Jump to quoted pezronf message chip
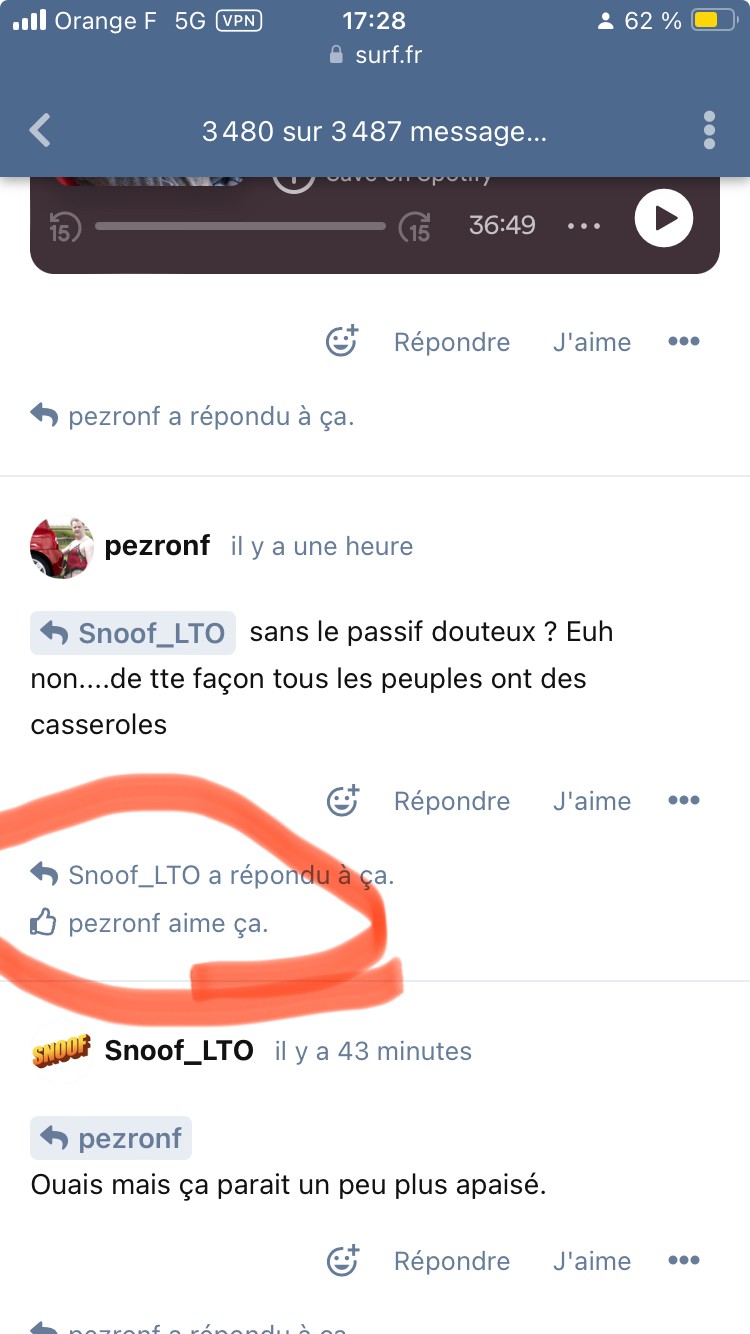 tap(111, 1138)
